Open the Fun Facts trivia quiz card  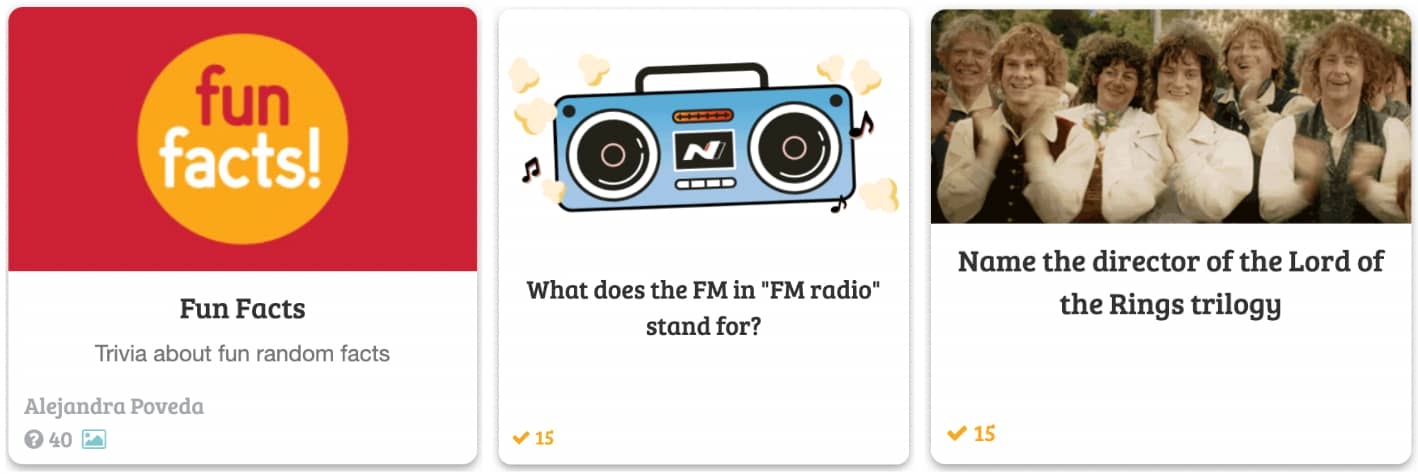coord(242,309)
